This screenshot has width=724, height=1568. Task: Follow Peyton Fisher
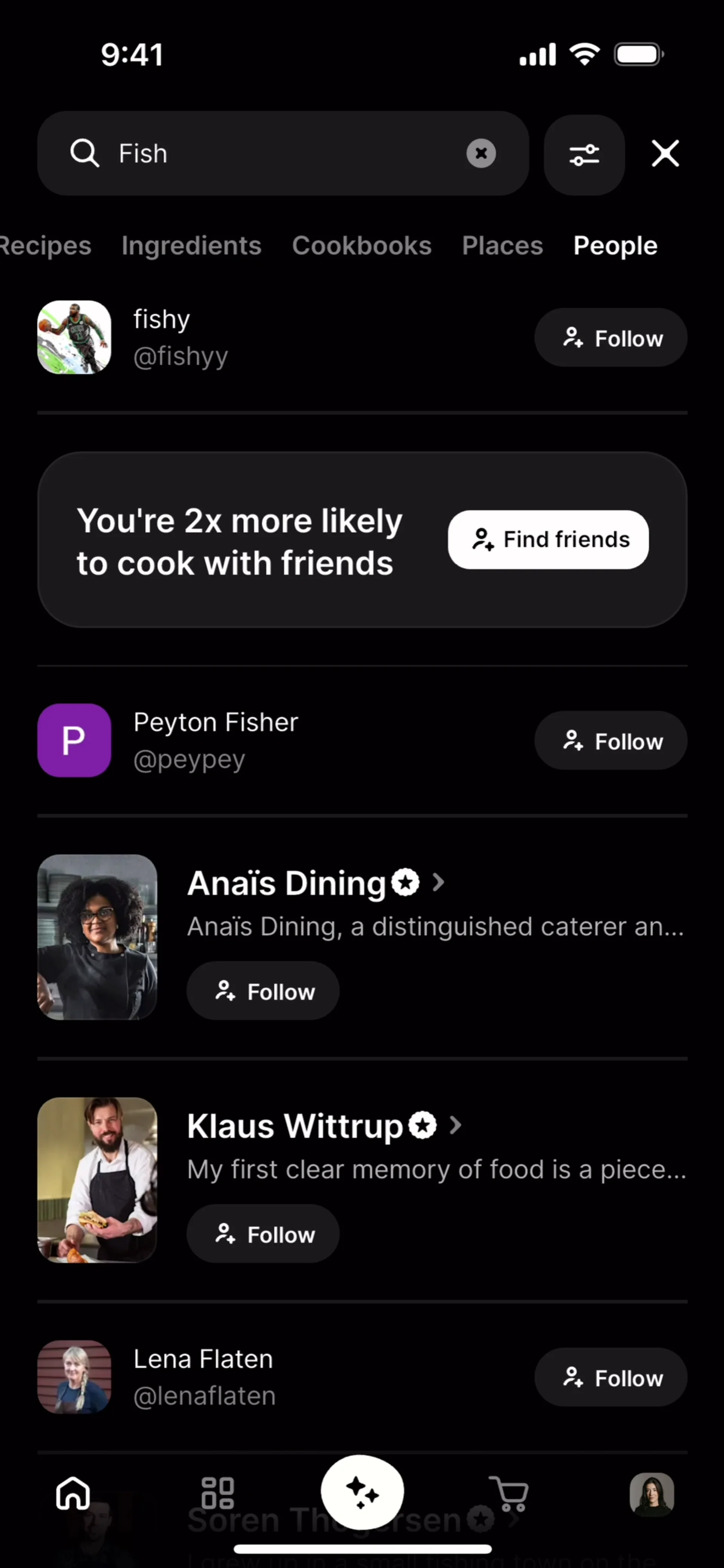(611, 741)
